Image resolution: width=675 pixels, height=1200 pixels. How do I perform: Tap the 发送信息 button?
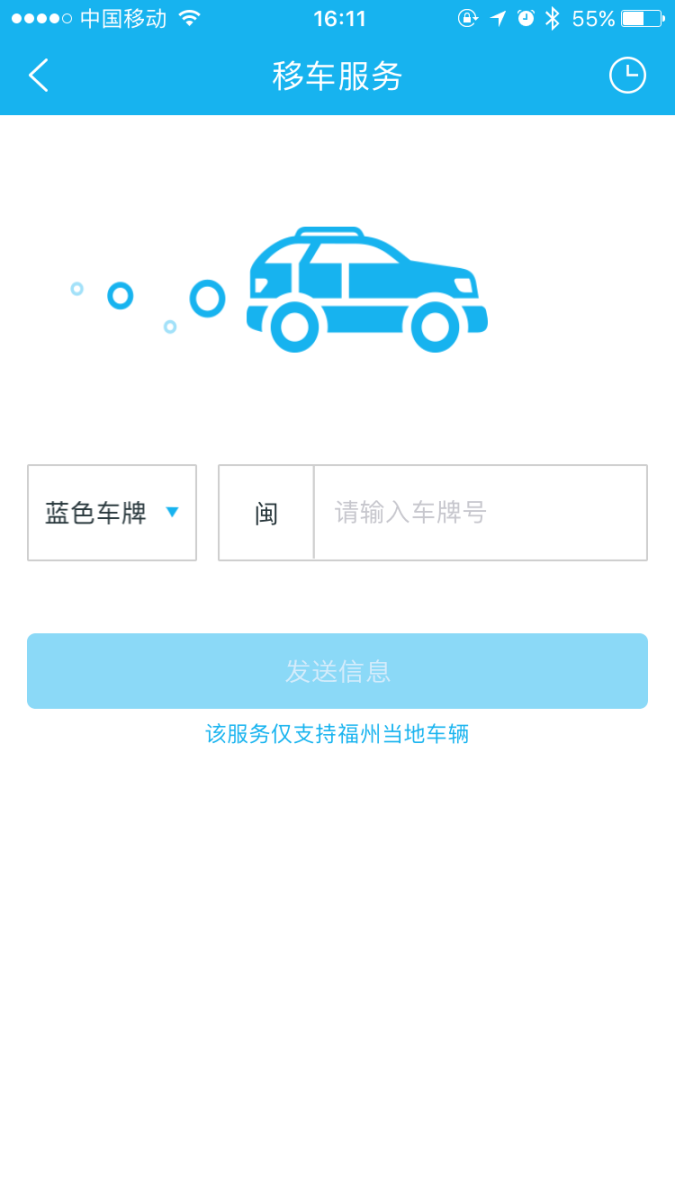click(x=337, y=671)
